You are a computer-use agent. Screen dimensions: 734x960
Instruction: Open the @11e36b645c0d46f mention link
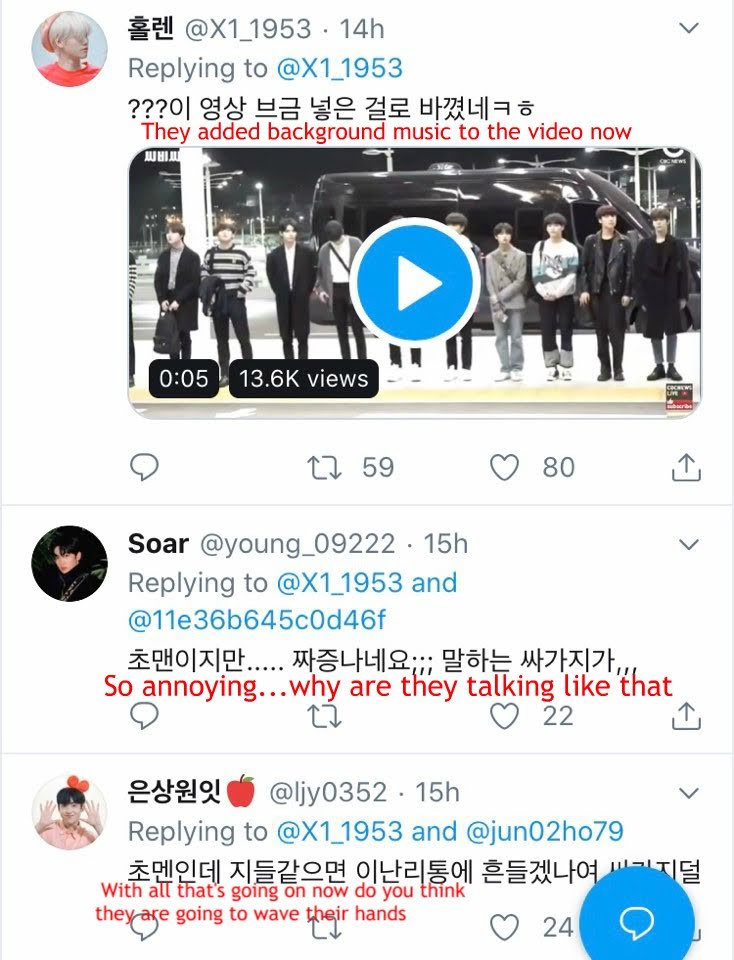pos(257,620)
